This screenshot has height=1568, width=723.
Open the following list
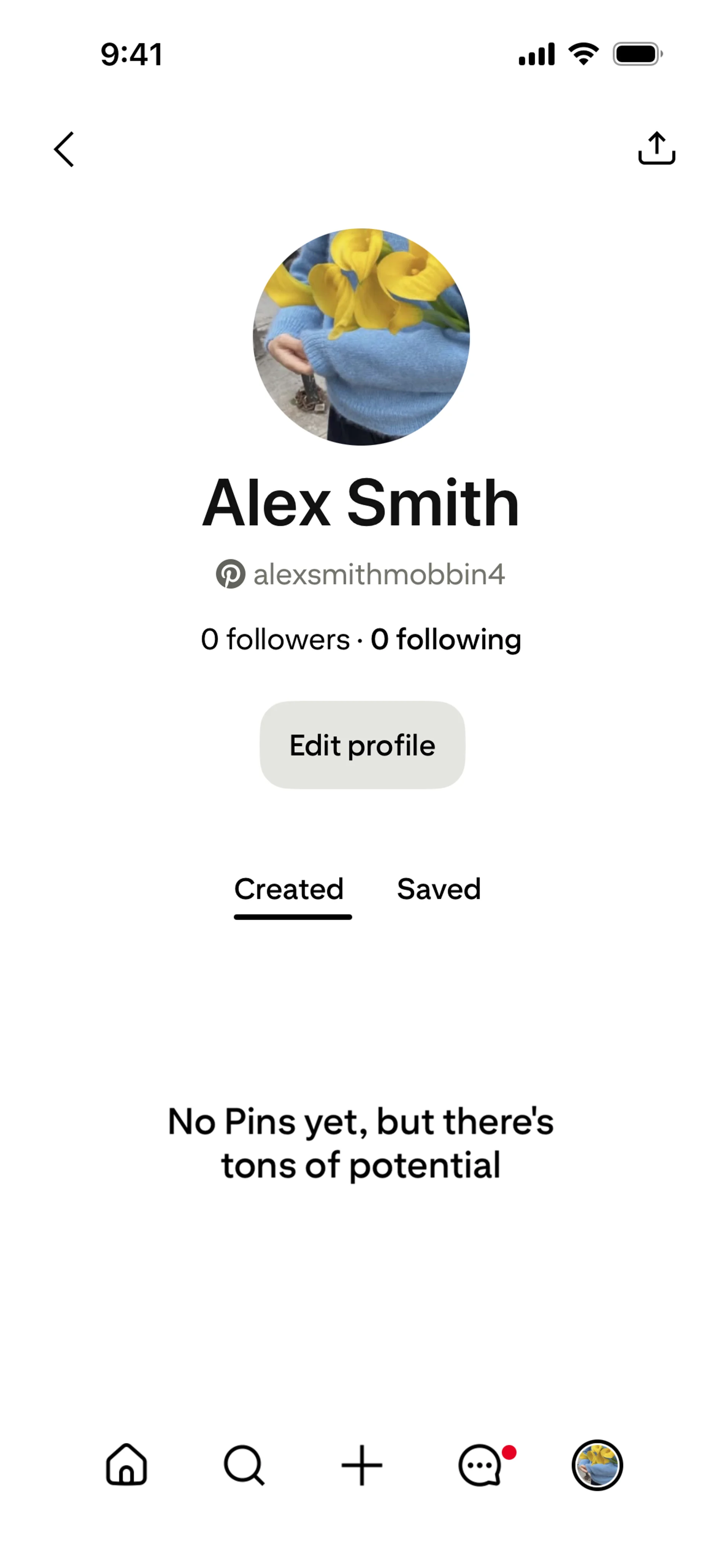click(445, 640)
